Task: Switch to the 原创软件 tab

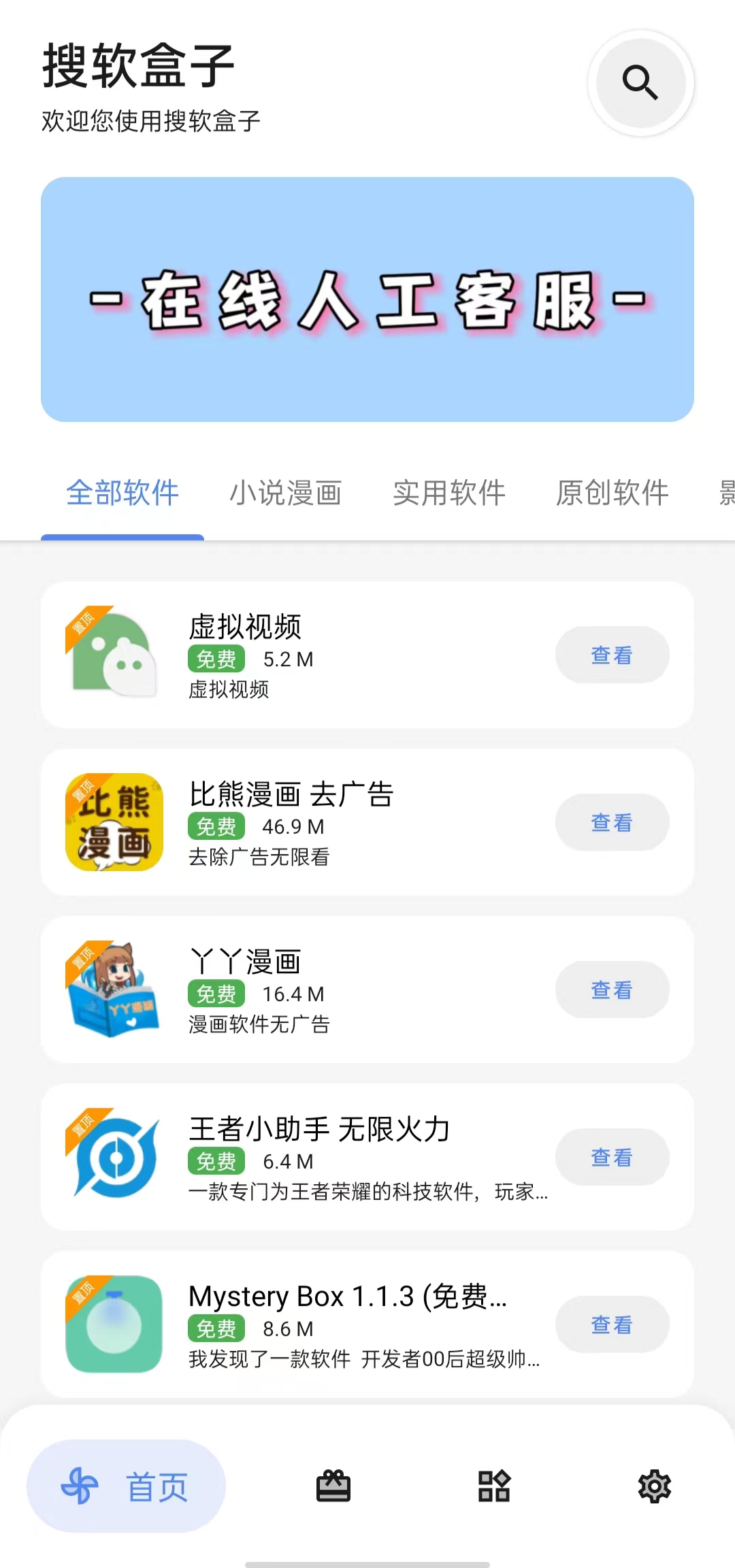Action: [x=612, y=493]
